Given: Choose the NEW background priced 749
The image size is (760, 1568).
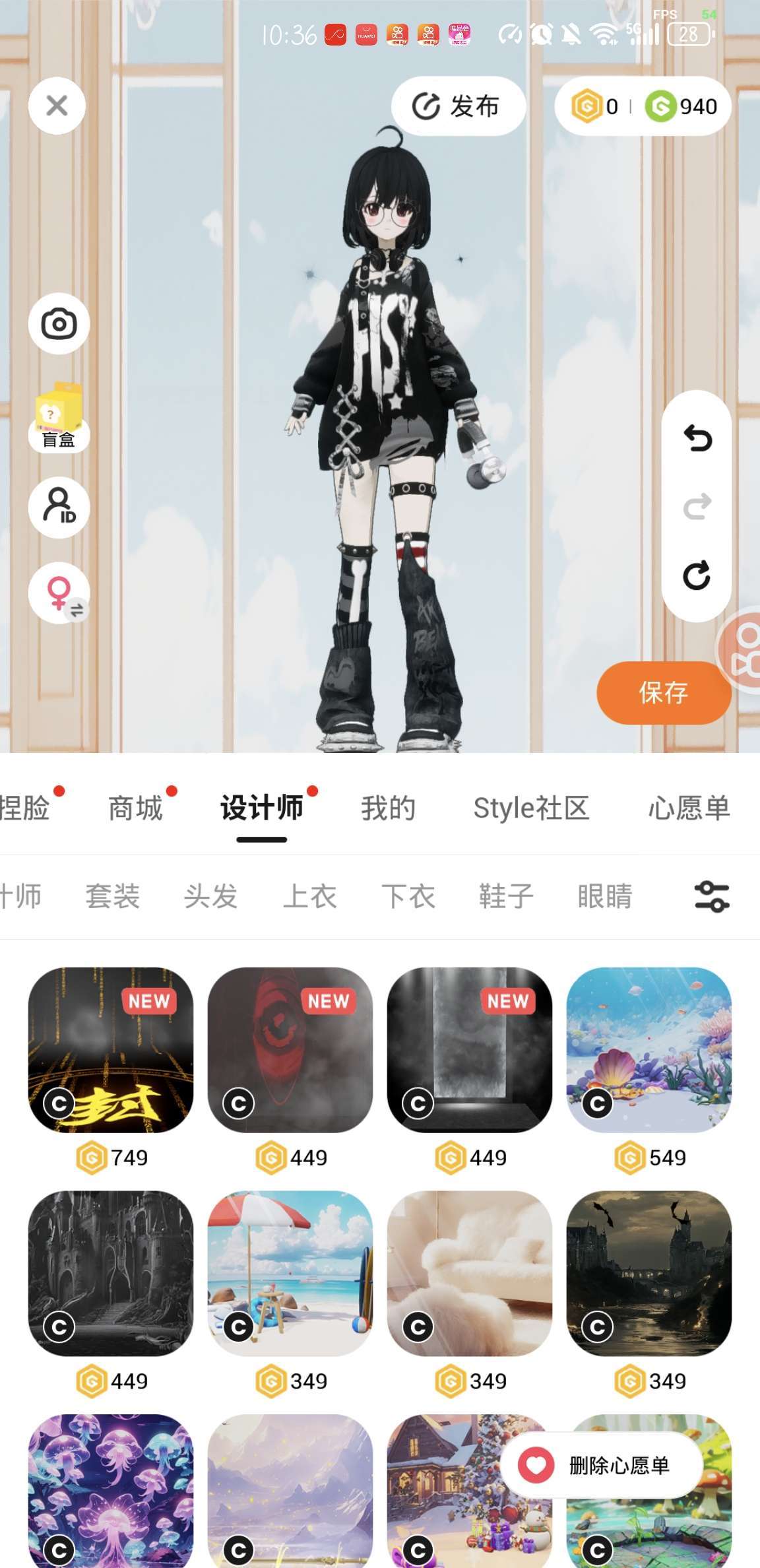Looking at the screenshot, I should (x=111, y=1050).
